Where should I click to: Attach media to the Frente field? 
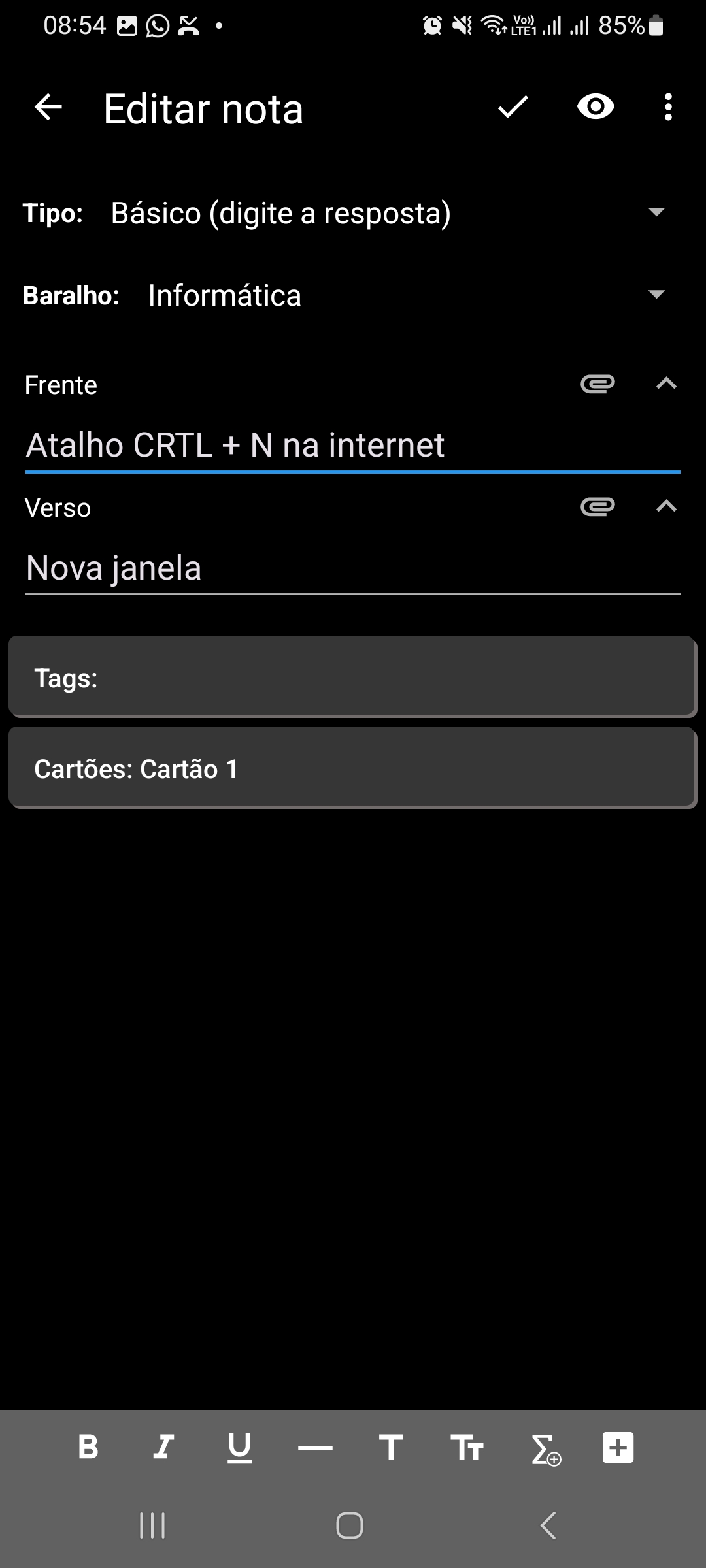(597, 384)
